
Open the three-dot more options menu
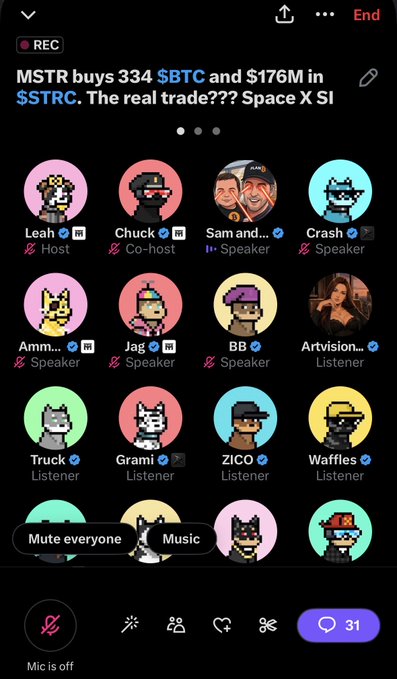point(325,14)
